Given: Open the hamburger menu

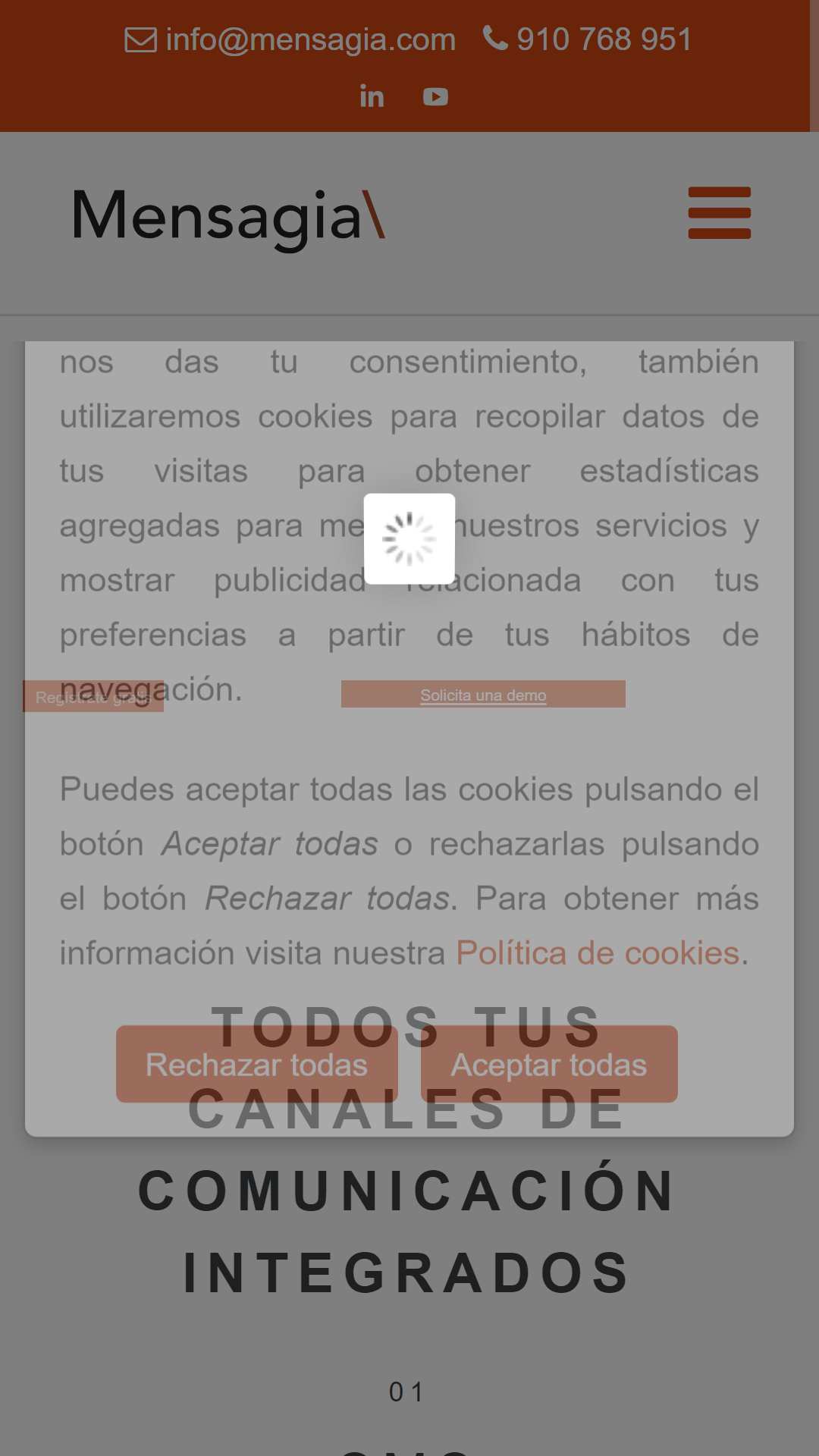Looking at the screenshot, I should coord(720,213).
